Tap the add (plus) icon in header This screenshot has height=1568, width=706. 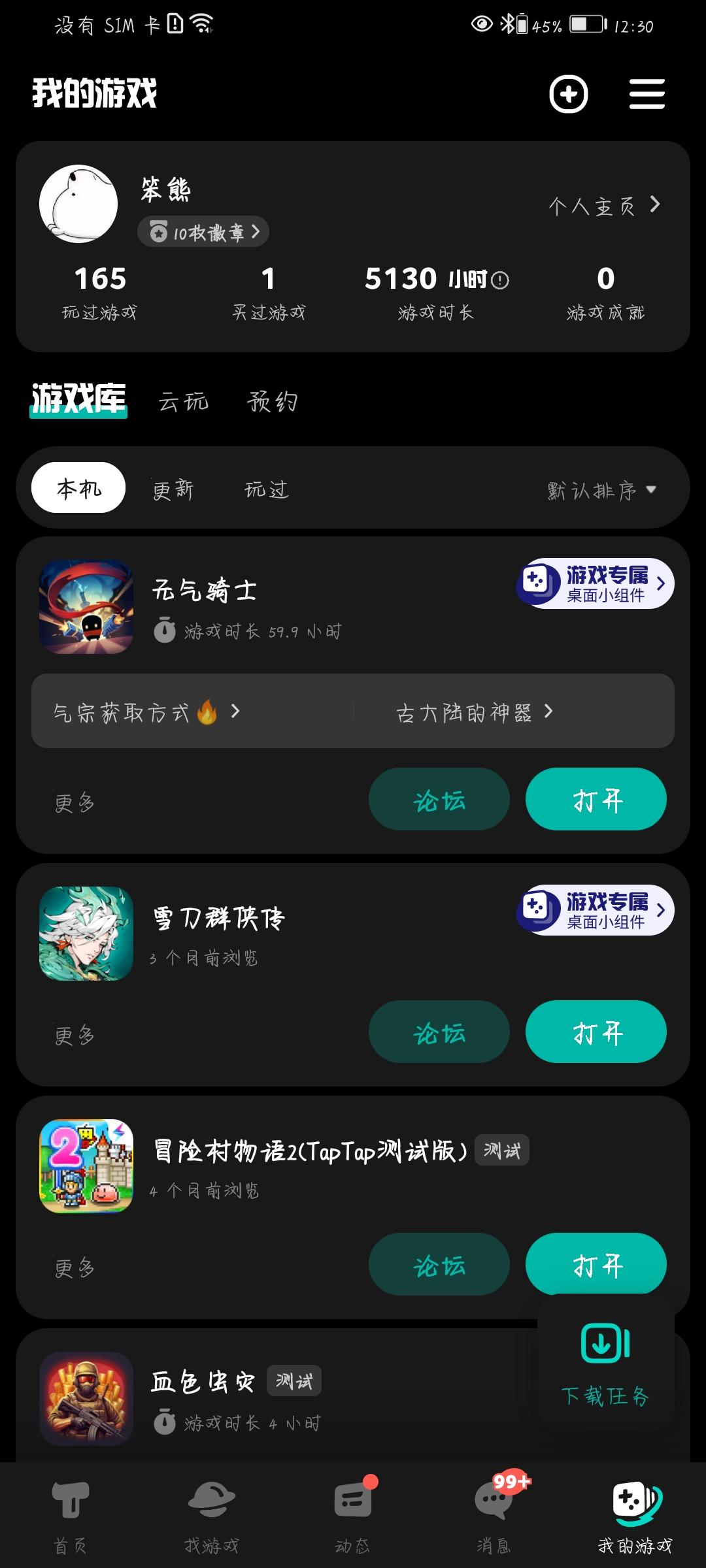coord(568,94)
